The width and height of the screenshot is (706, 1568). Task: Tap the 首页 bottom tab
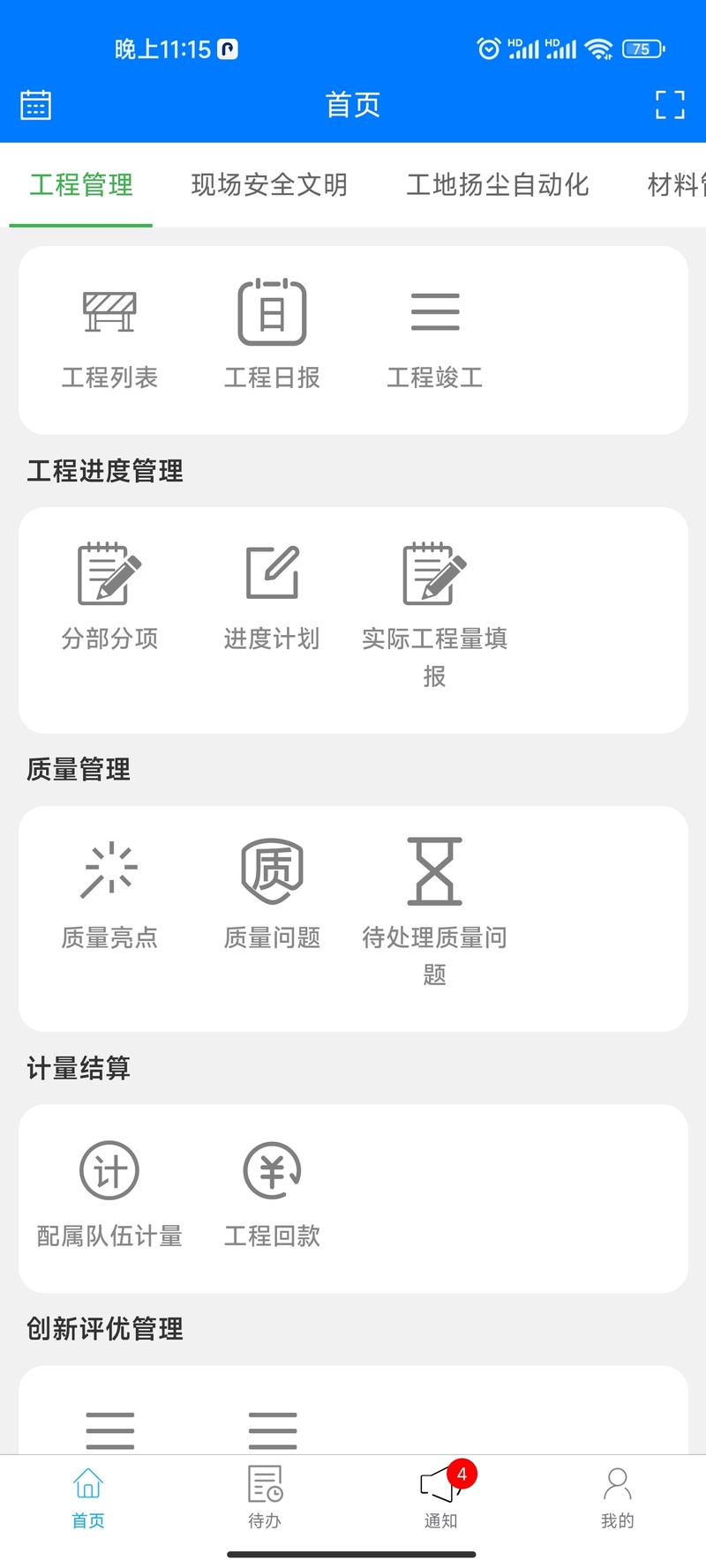coord(88,1497)
